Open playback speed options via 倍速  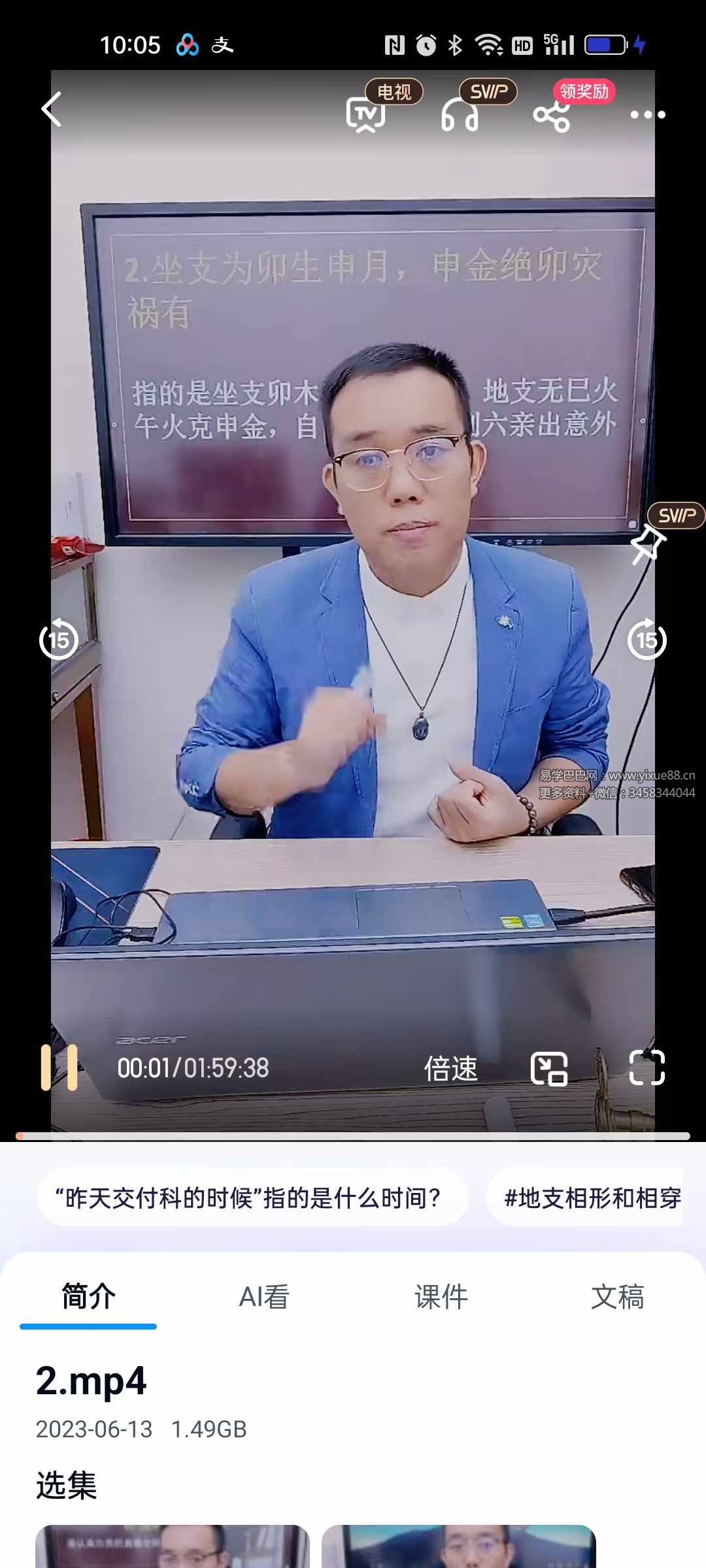pos(452,1069)
